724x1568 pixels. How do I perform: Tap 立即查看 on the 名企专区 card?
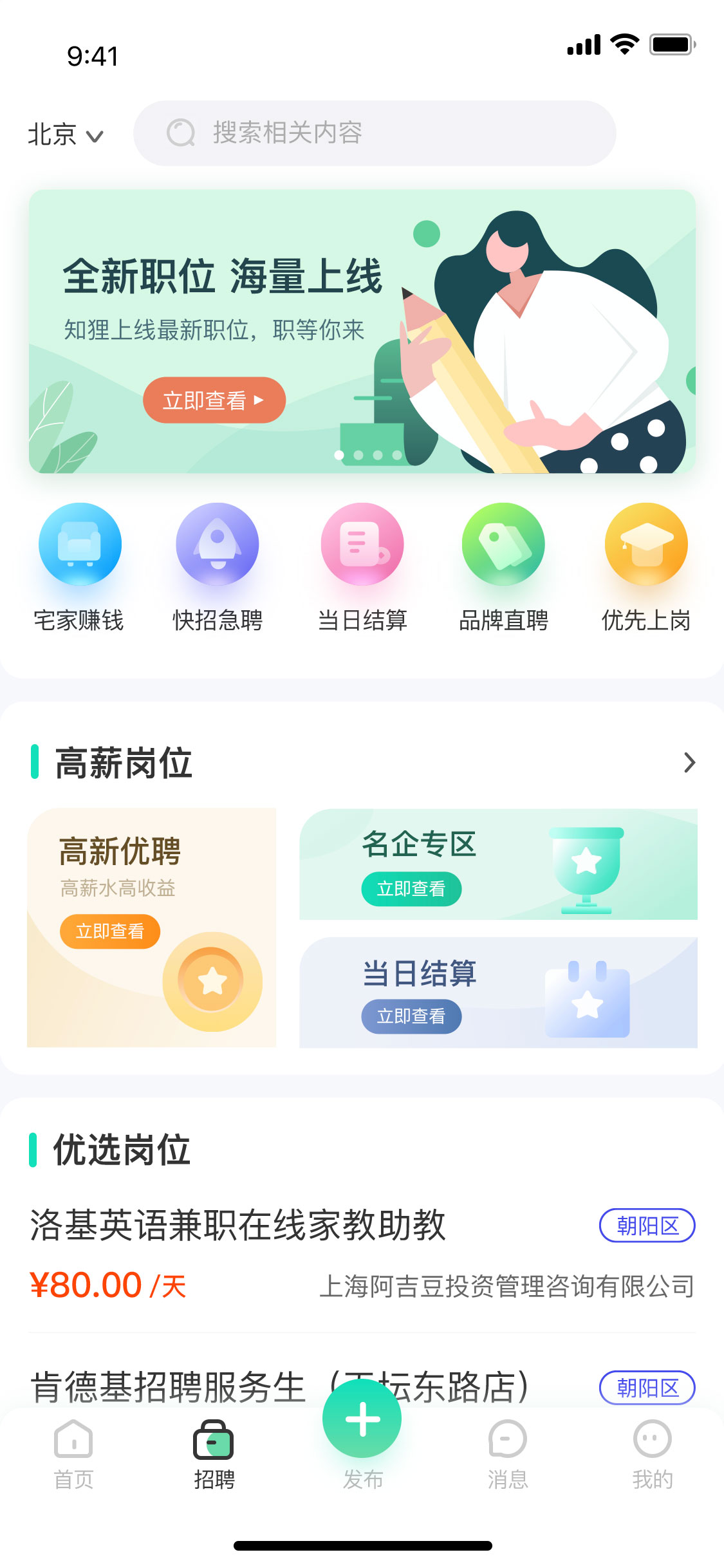[x=411, y=889]
